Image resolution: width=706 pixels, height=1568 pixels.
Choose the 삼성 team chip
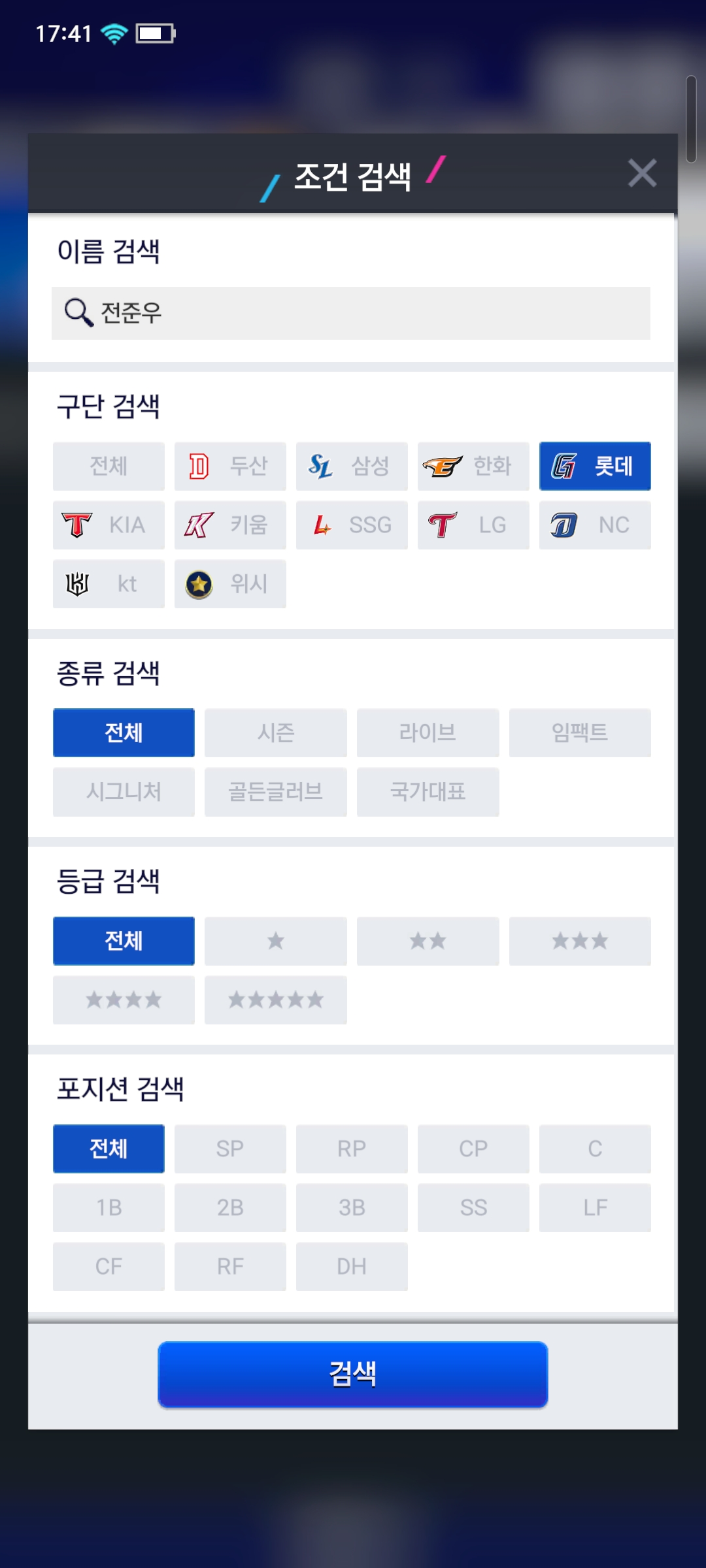tap(352, 466)
